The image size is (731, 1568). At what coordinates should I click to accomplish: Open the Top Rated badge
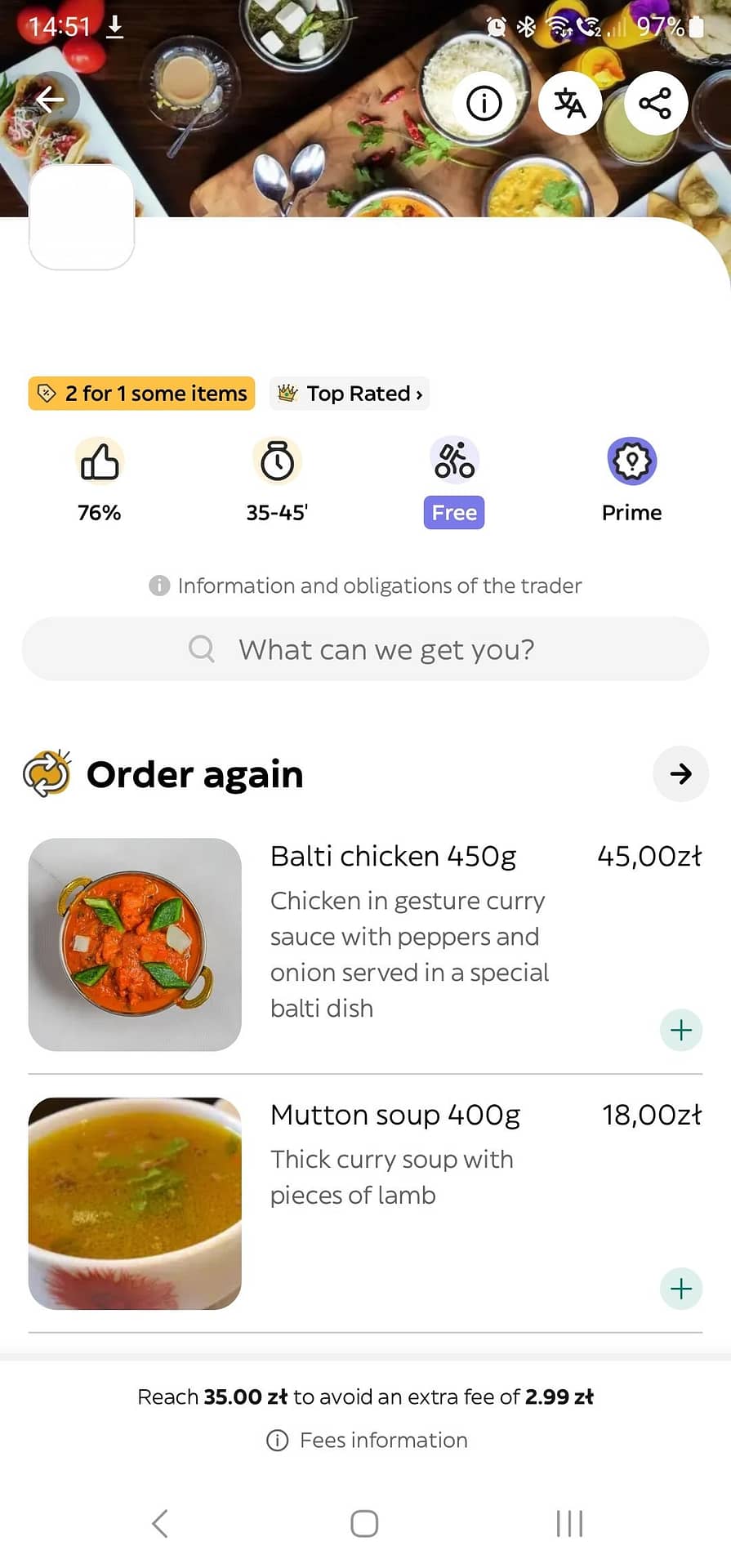coord(350,394)
